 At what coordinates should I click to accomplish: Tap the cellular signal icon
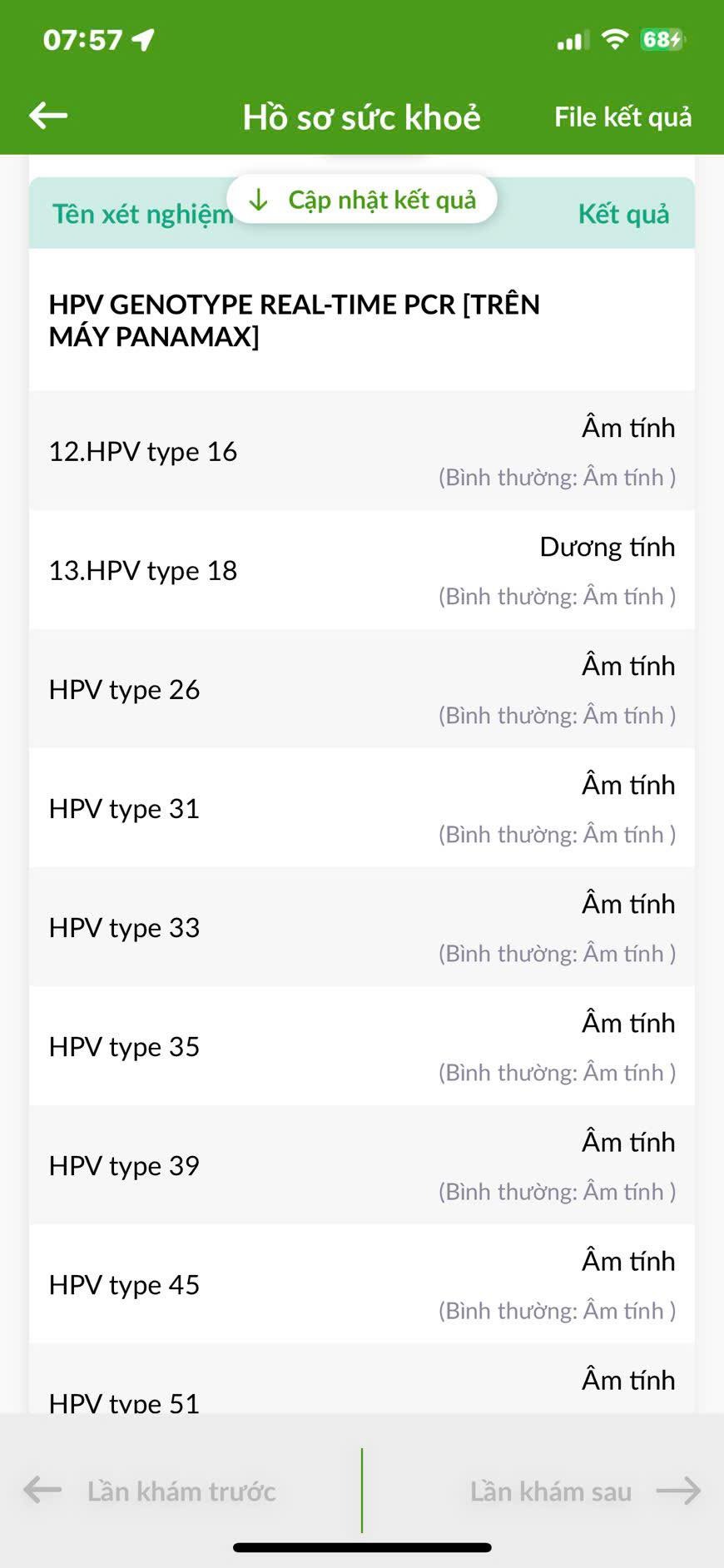pyautogui.click(x=571, y=37)
